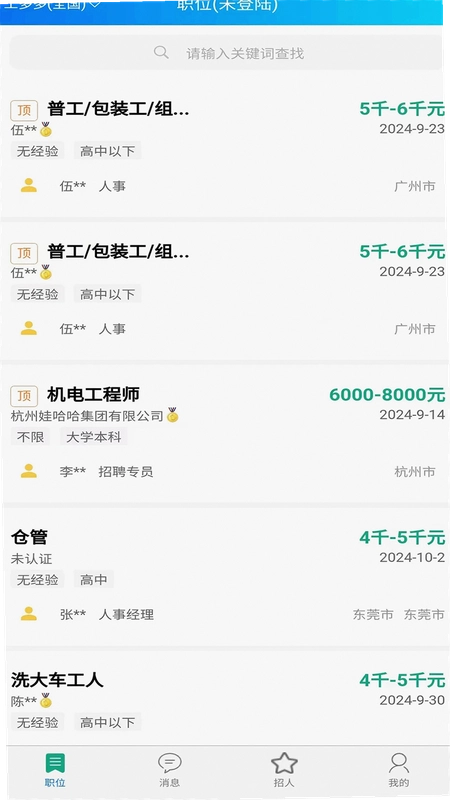Select the 职位 tab
450x800 pixels.
click(55, 770)
